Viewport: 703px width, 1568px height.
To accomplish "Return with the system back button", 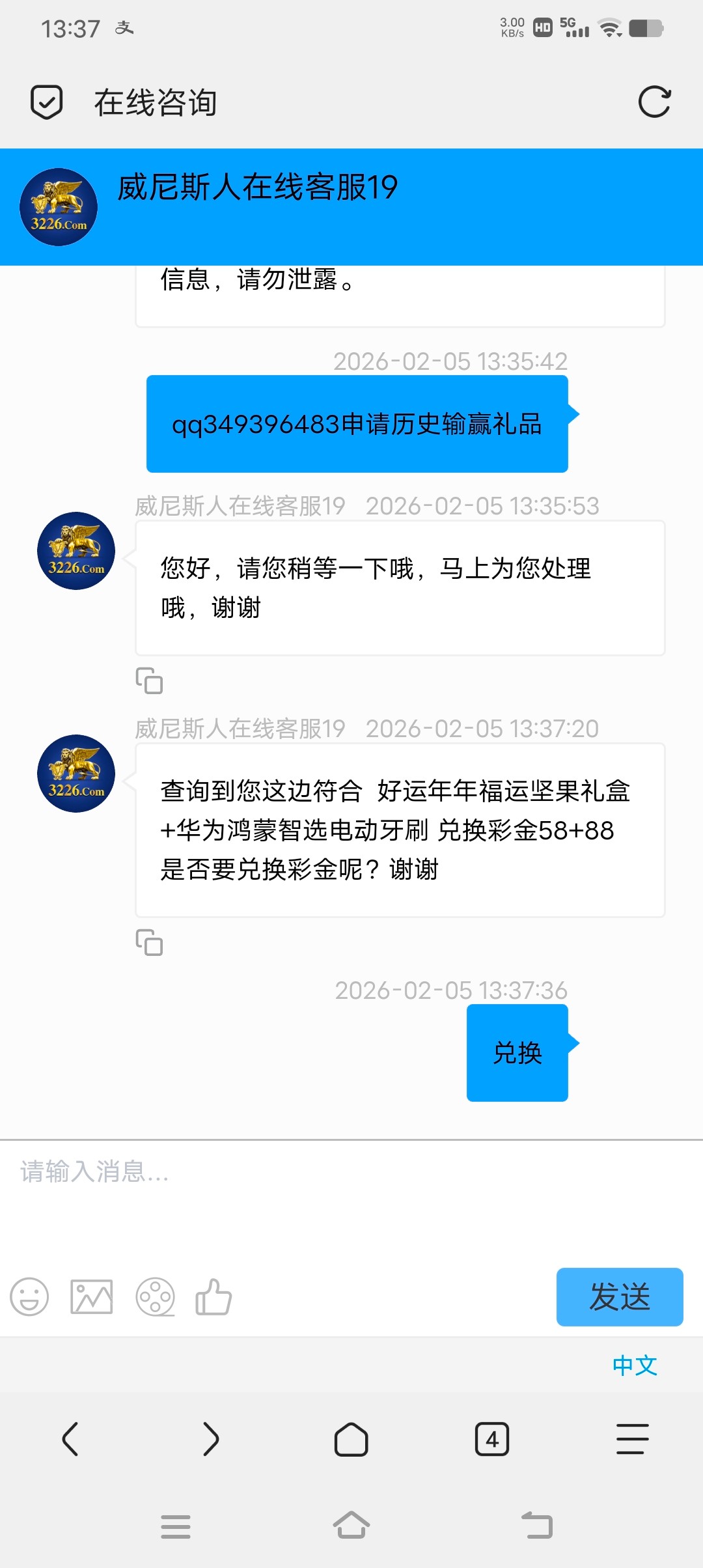I will (x=538, y=1526).
